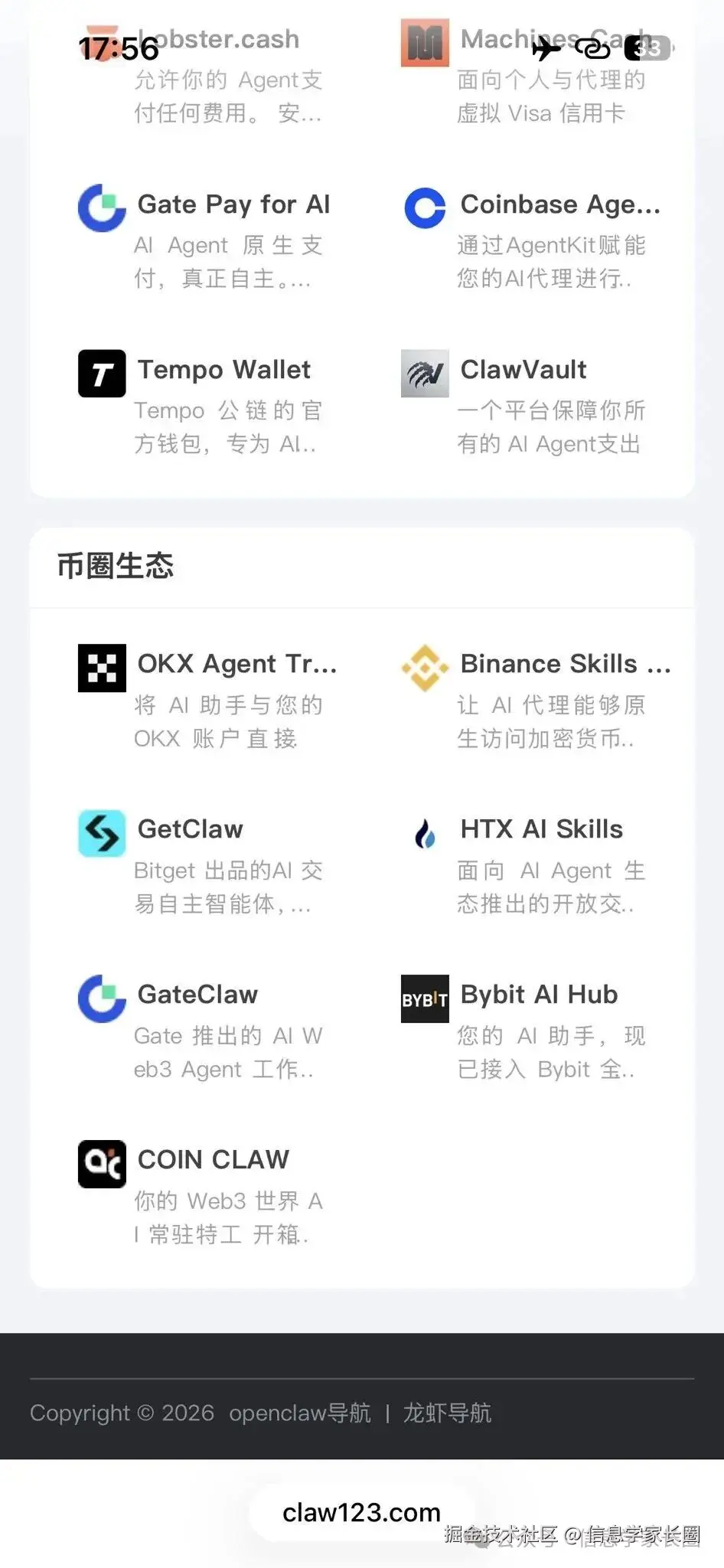724x1568 pixels.
Task: Select the HTX AI Skills flame logo
Action: pos(424,832)
